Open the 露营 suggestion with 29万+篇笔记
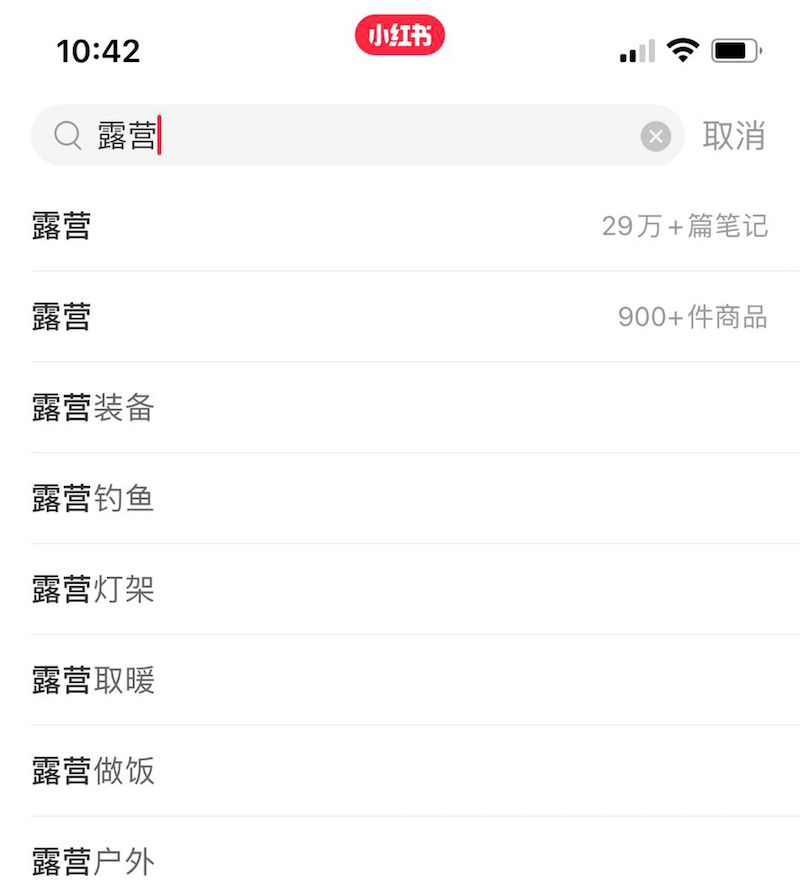This screenshot has width=800, height=884. click(x=400, y=226)
